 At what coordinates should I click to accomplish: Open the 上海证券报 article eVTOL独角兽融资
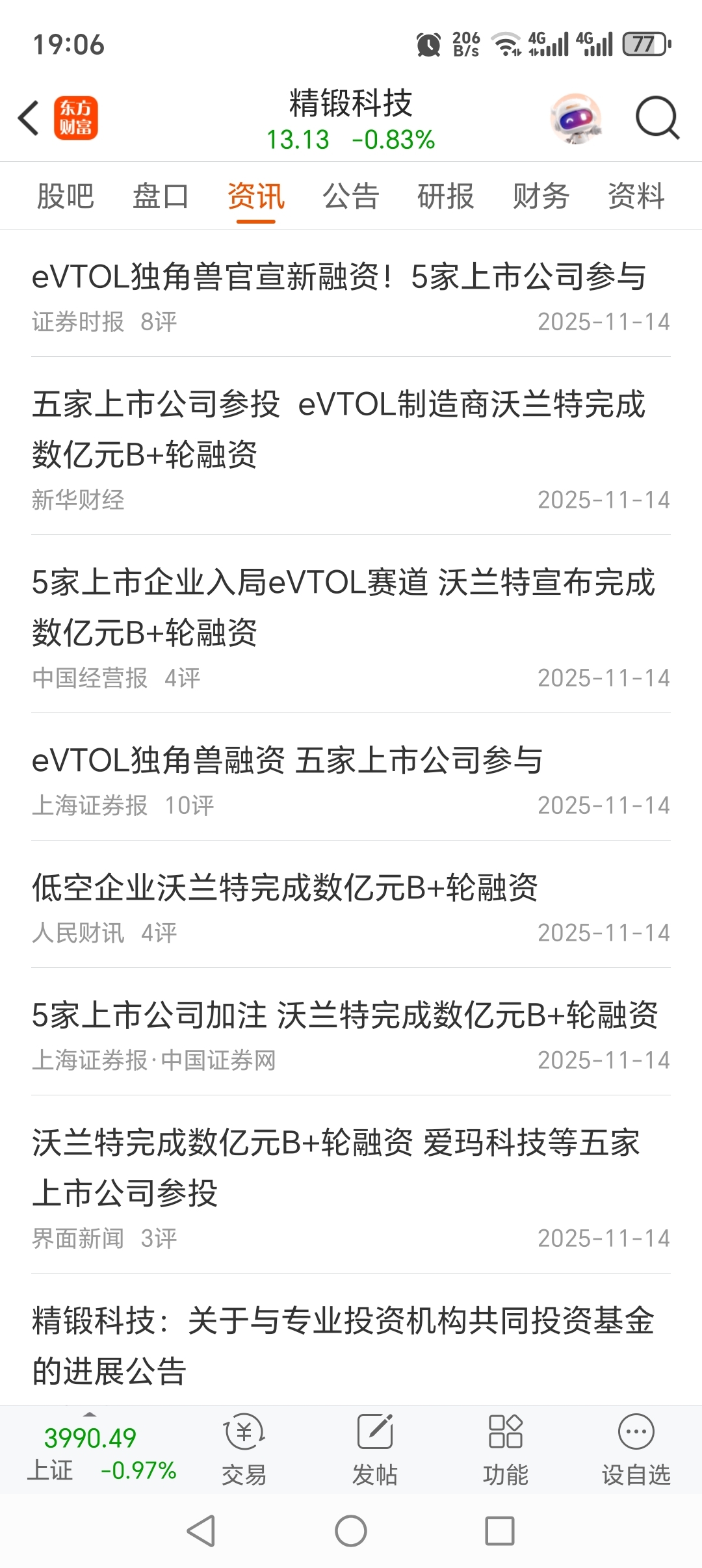coord(287,761)
